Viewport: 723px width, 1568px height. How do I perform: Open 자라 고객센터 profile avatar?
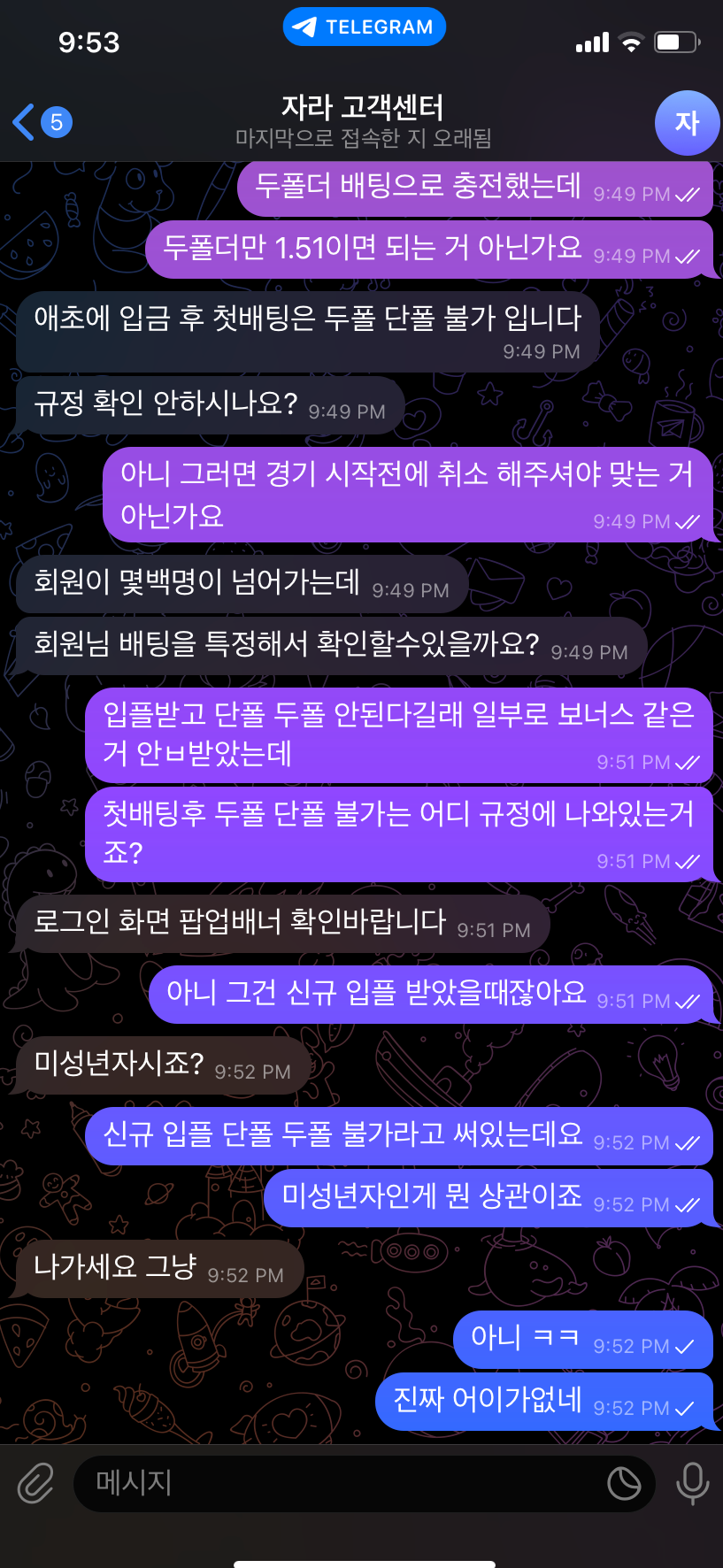coord(687,123)
